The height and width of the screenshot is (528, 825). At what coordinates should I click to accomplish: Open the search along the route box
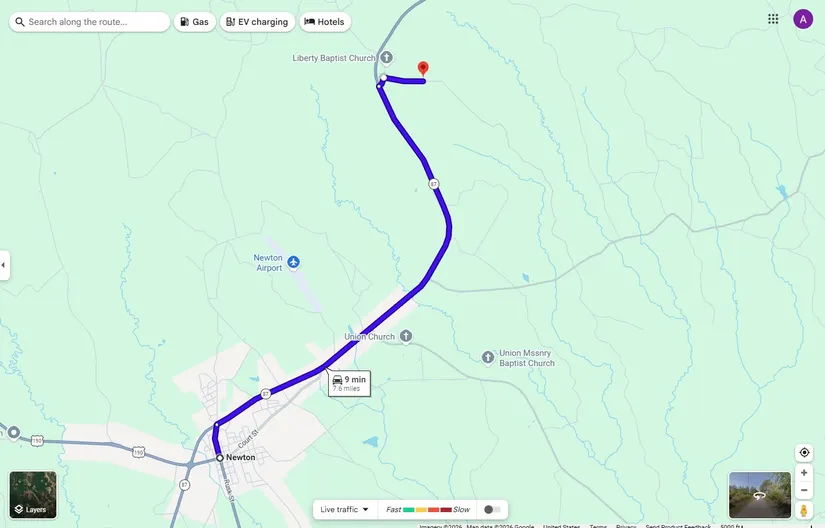pyautogui.click(x=90, y=22)
